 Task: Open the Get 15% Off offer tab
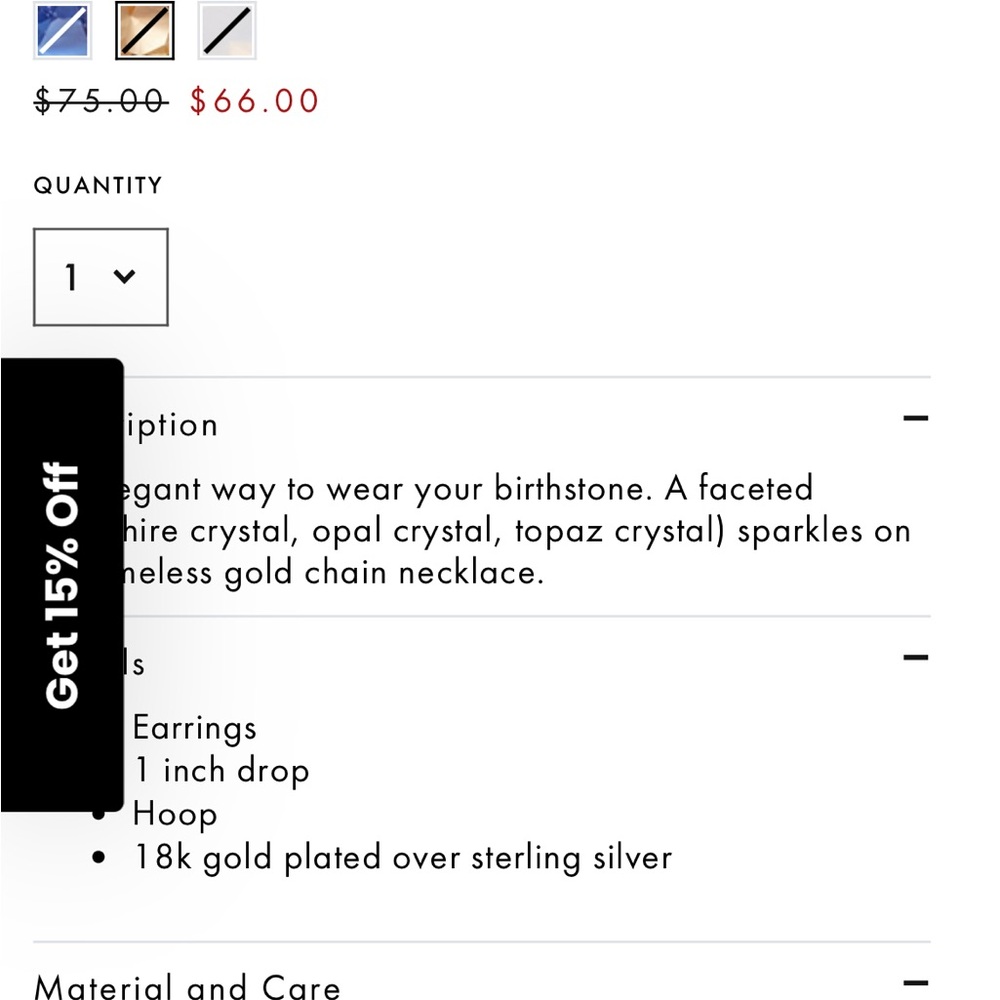coord(62,585)
